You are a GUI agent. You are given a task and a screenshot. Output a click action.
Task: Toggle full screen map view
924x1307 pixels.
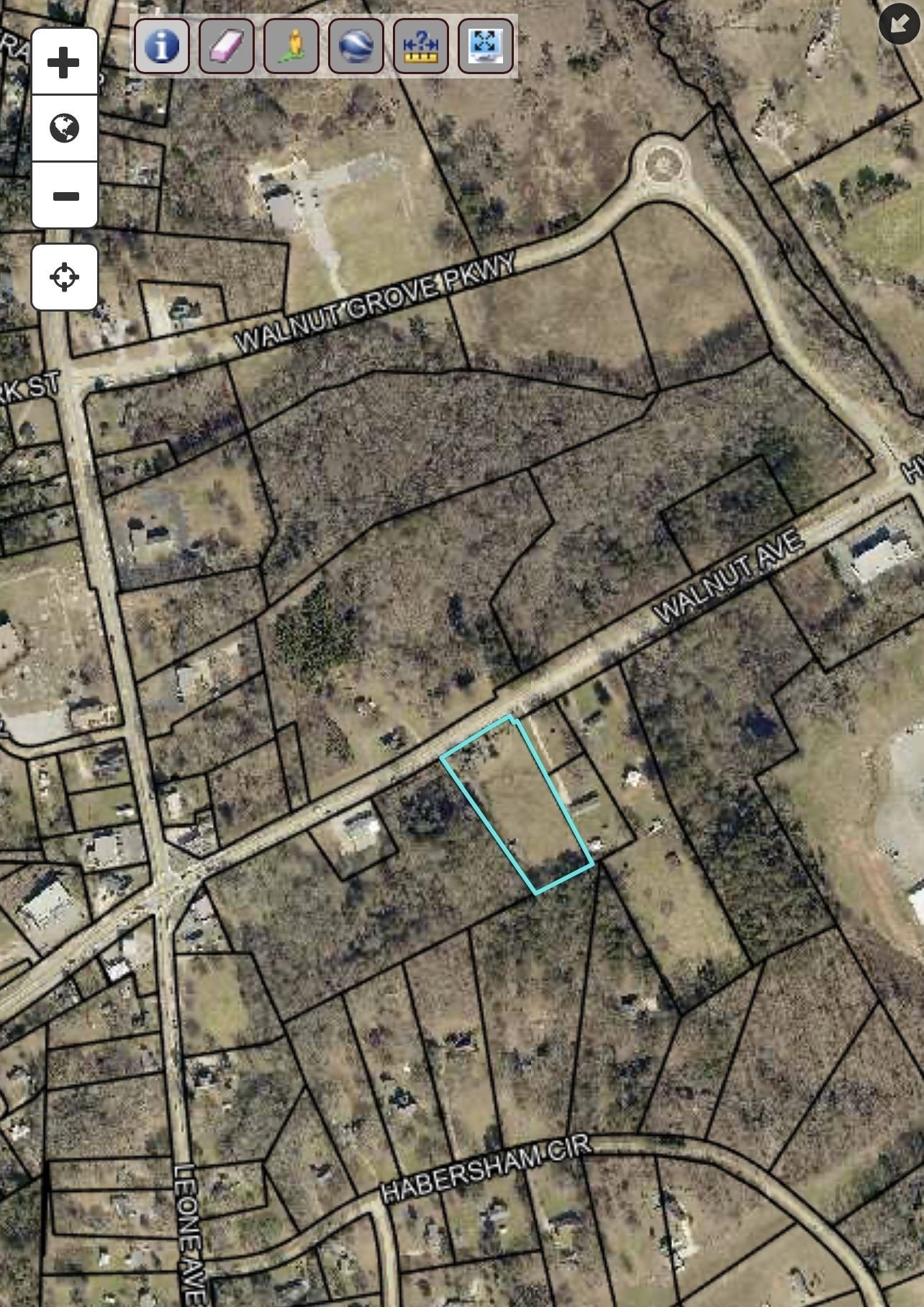pos(486,46)
